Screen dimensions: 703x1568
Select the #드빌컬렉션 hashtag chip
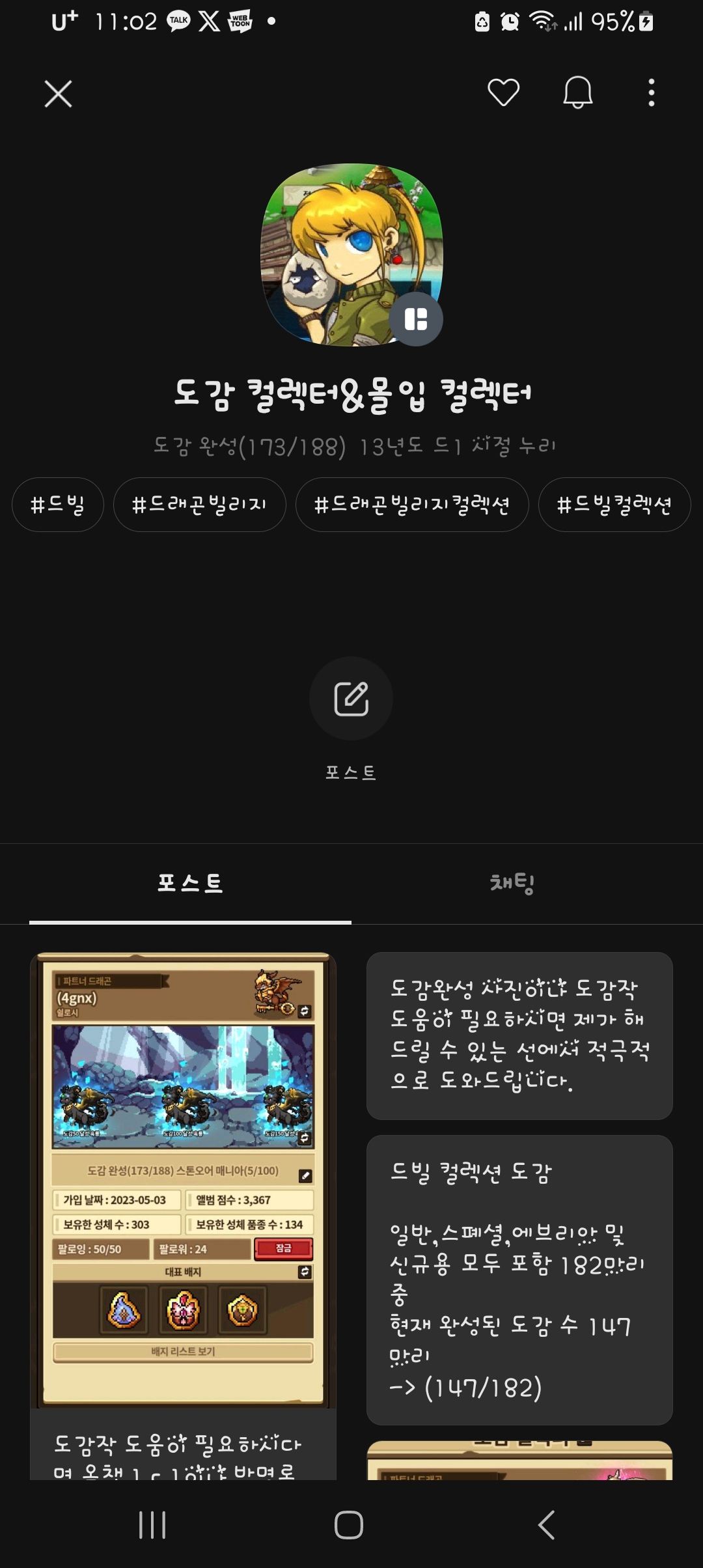pos(614,505)
